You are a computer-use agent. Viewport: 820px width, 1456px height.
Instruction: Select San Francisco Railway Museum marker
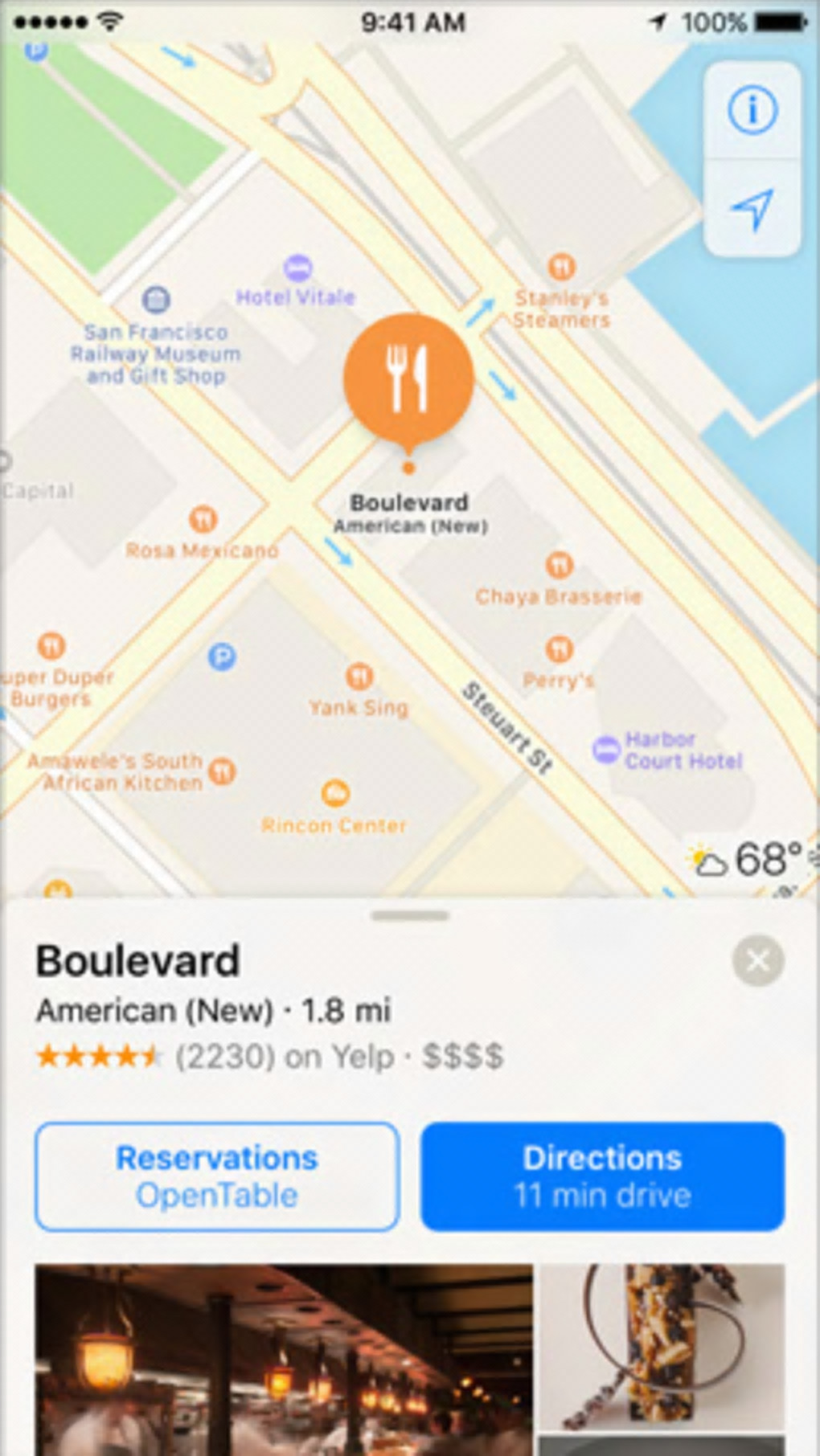pyautogui.click(x=156, y=301)
